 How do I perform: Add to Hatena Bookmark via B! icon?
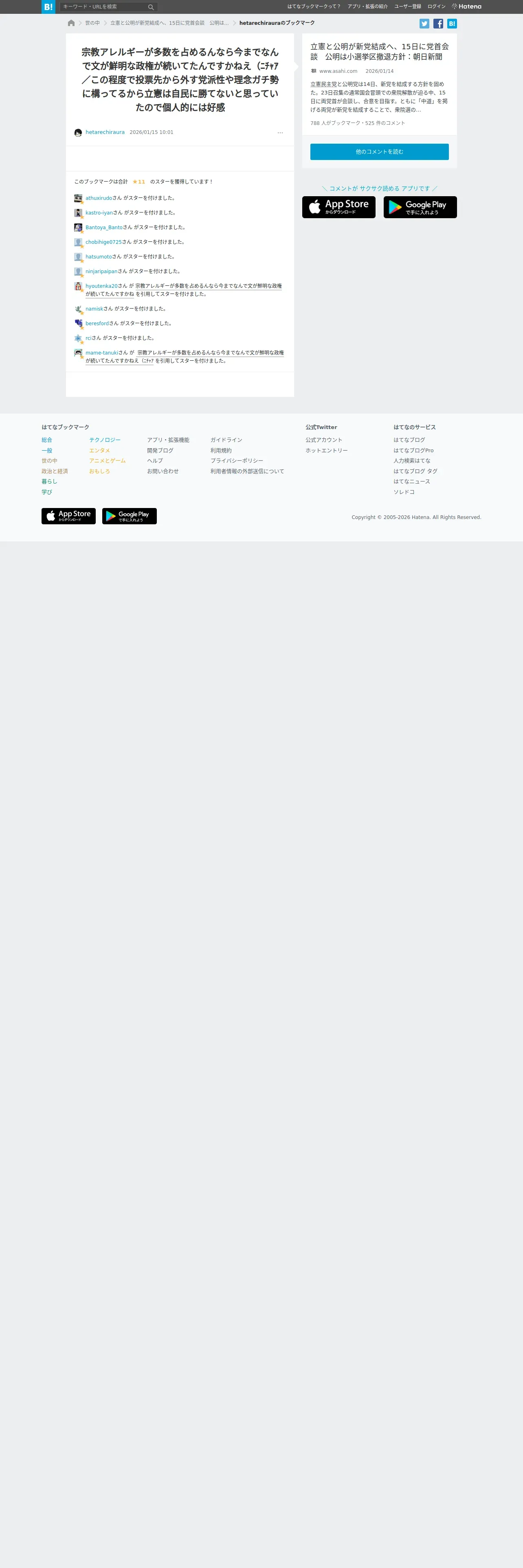(452, 24)
